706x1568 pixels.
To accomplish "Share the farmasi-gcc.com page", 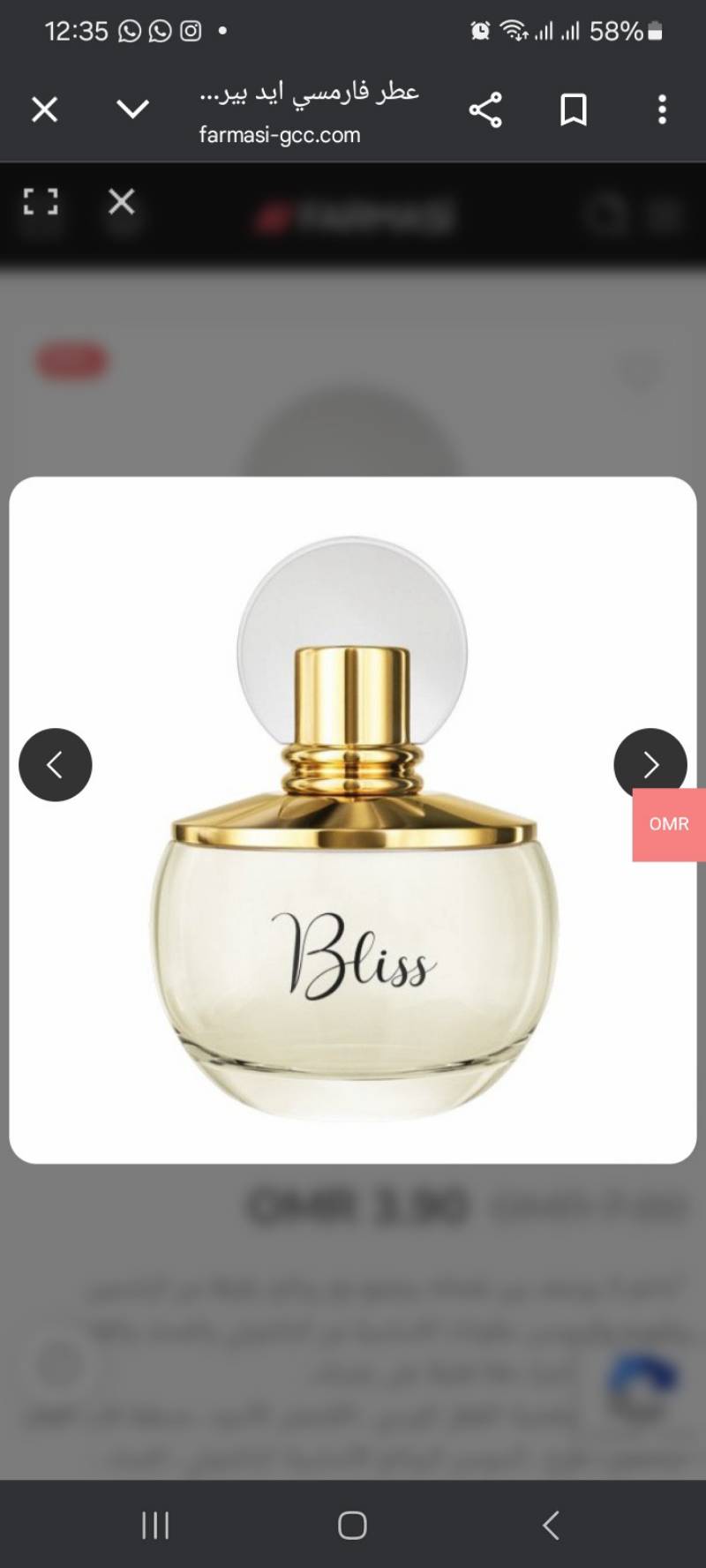I will (485, 109).
